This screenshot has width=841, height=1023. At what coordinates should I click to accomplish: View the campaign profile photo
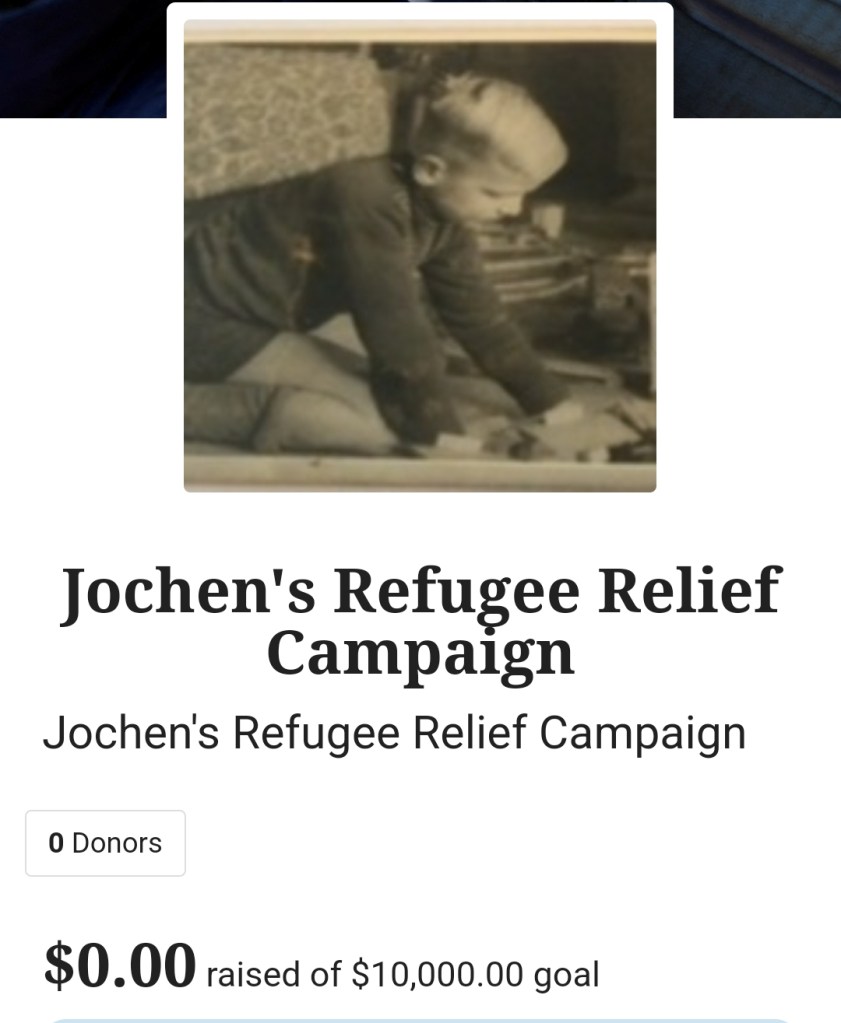point(420,256)
